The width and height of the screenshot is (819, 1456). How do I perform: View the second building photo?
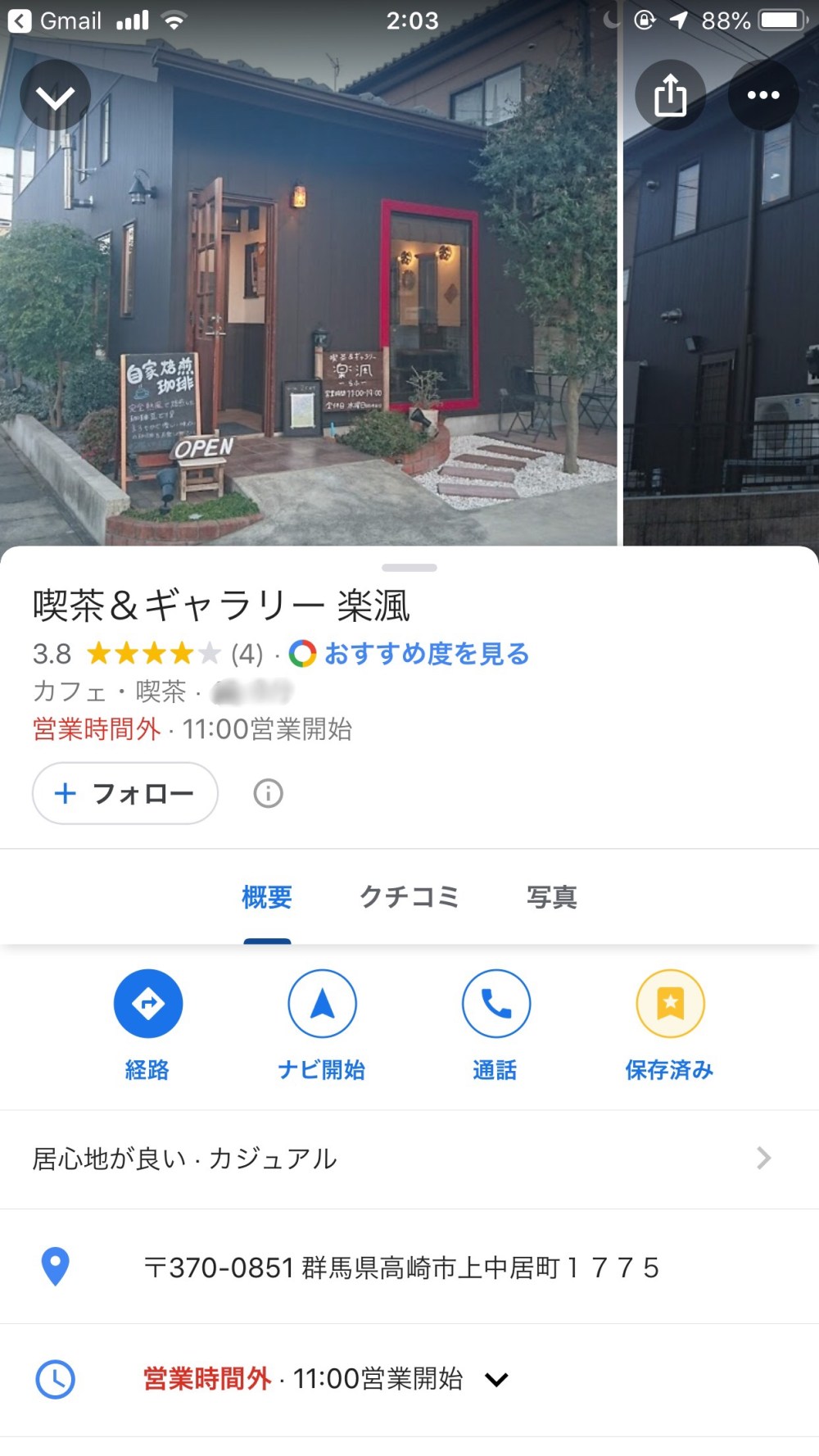pos(721,328)
